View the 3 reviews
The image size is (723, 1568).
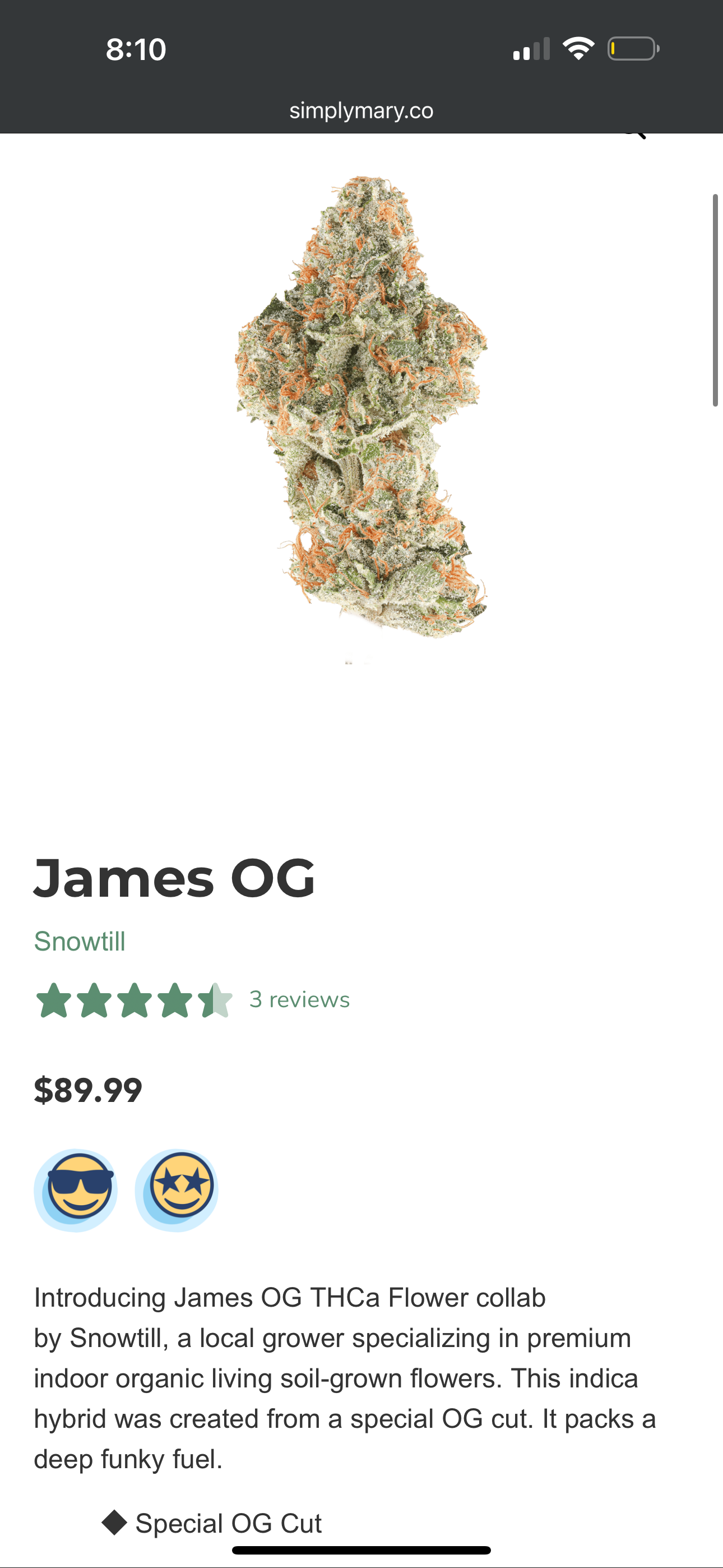click(299, 999)
